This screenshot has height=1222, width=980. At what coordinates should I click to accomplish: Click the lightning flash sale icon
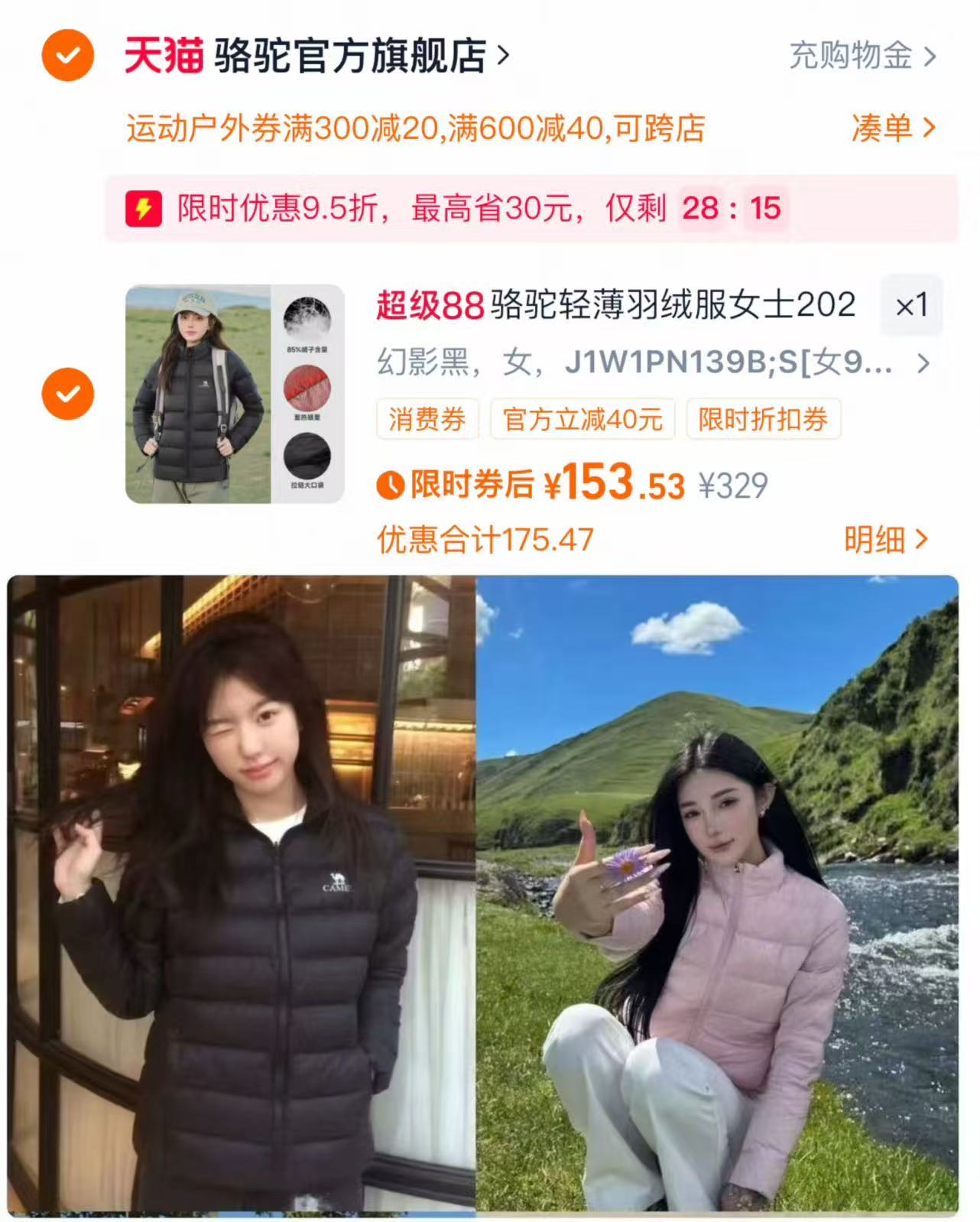142,210
